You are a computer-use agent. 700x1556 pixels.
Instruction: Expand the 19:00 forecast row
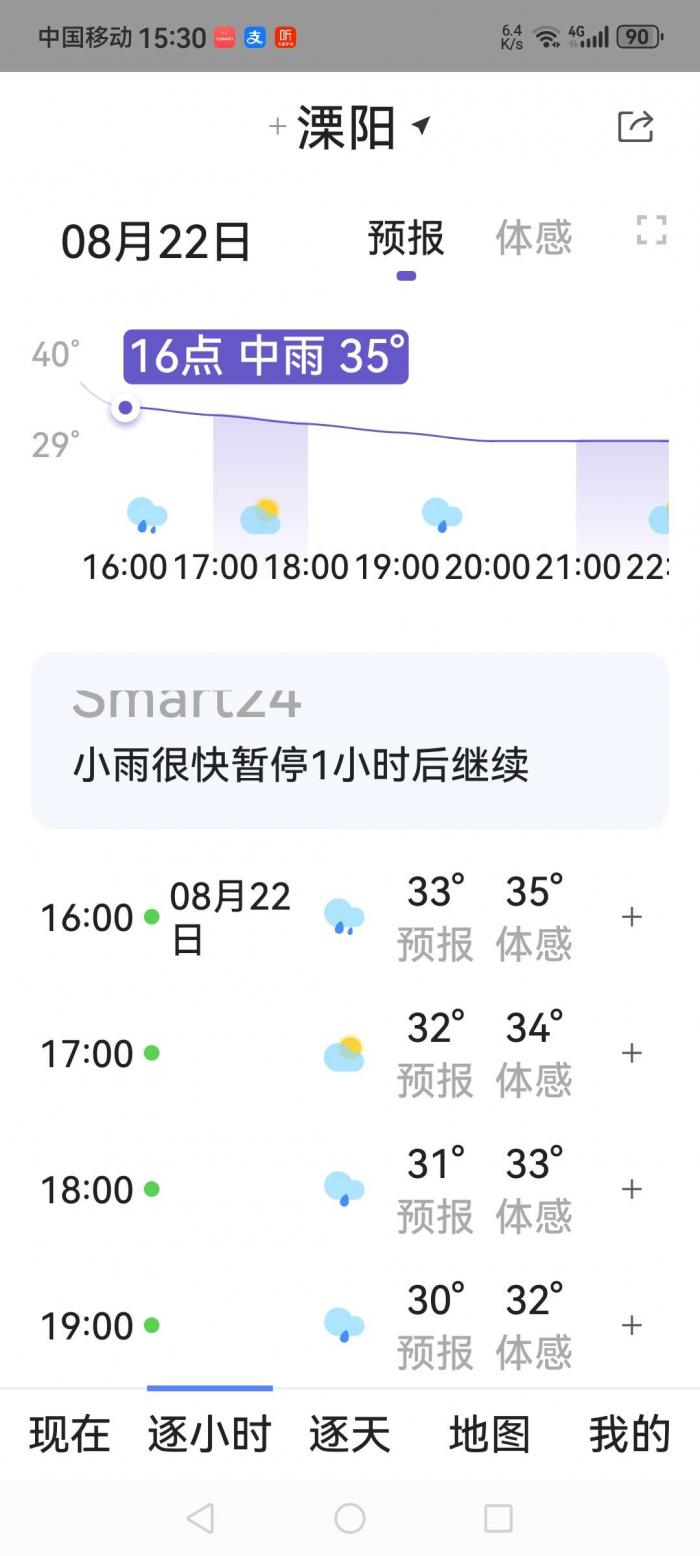(x=631, y=1325)
